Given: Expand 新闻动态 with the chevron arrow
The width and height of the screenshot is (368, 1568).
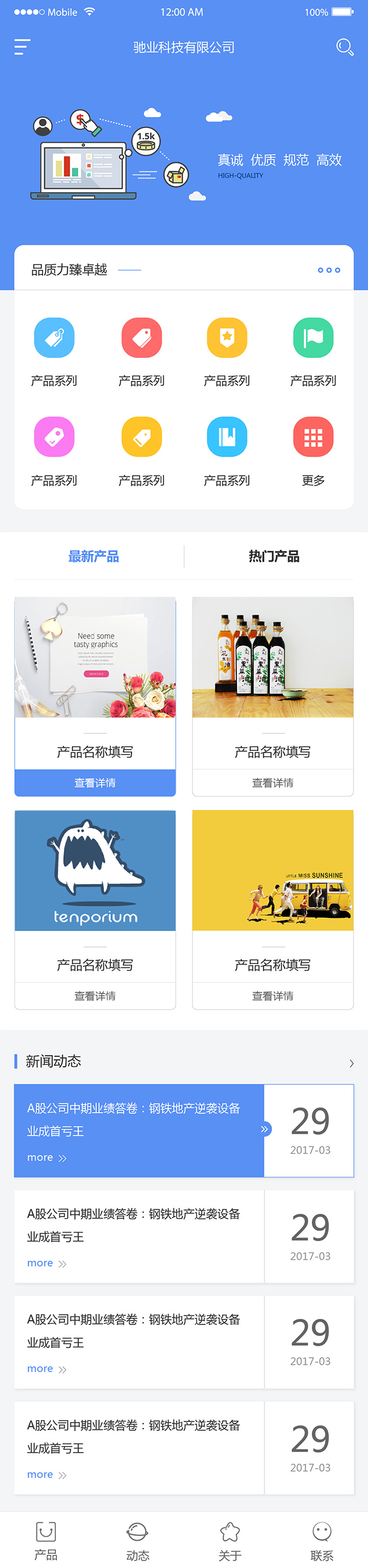Looking at the screenshot, I should 351,1063.
